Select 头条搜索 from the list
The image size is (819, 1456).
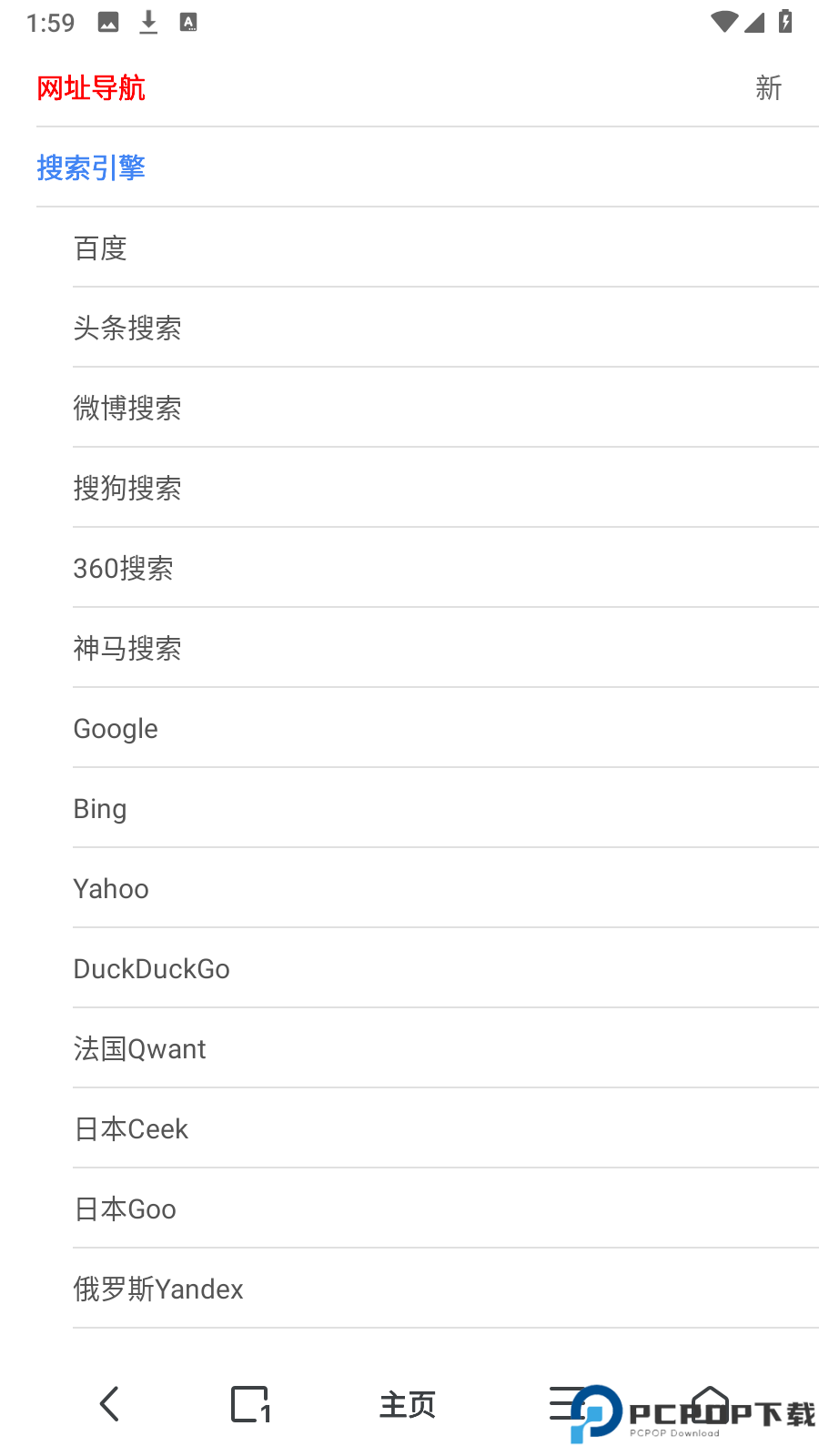(x=127, y=328)
